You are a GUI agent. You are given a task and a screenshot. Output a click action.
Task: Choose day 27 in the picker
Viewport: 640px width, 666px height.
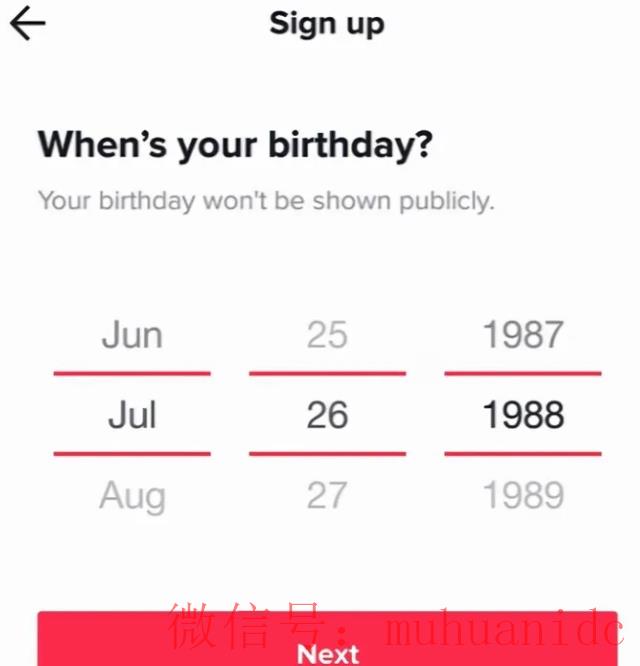(x=327, y=495)
